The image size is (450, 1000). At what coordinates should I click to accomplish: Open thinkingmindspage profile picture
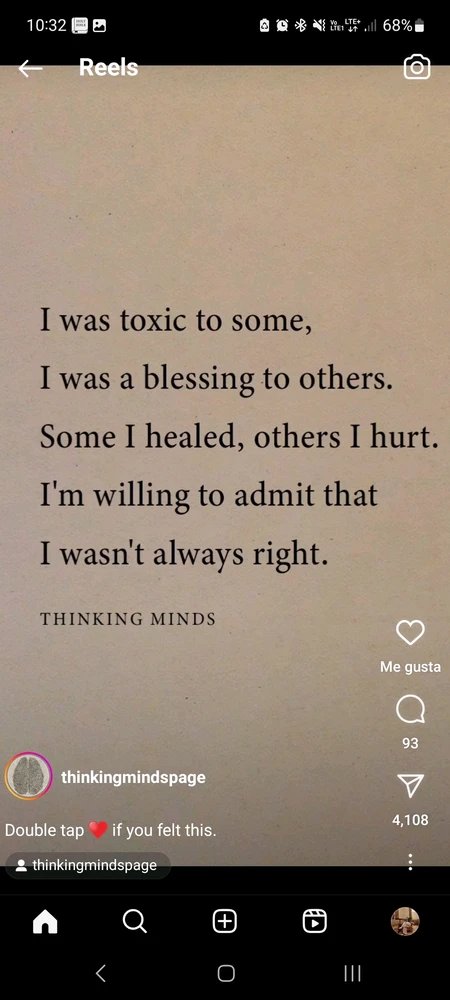(x=28, y=776)
